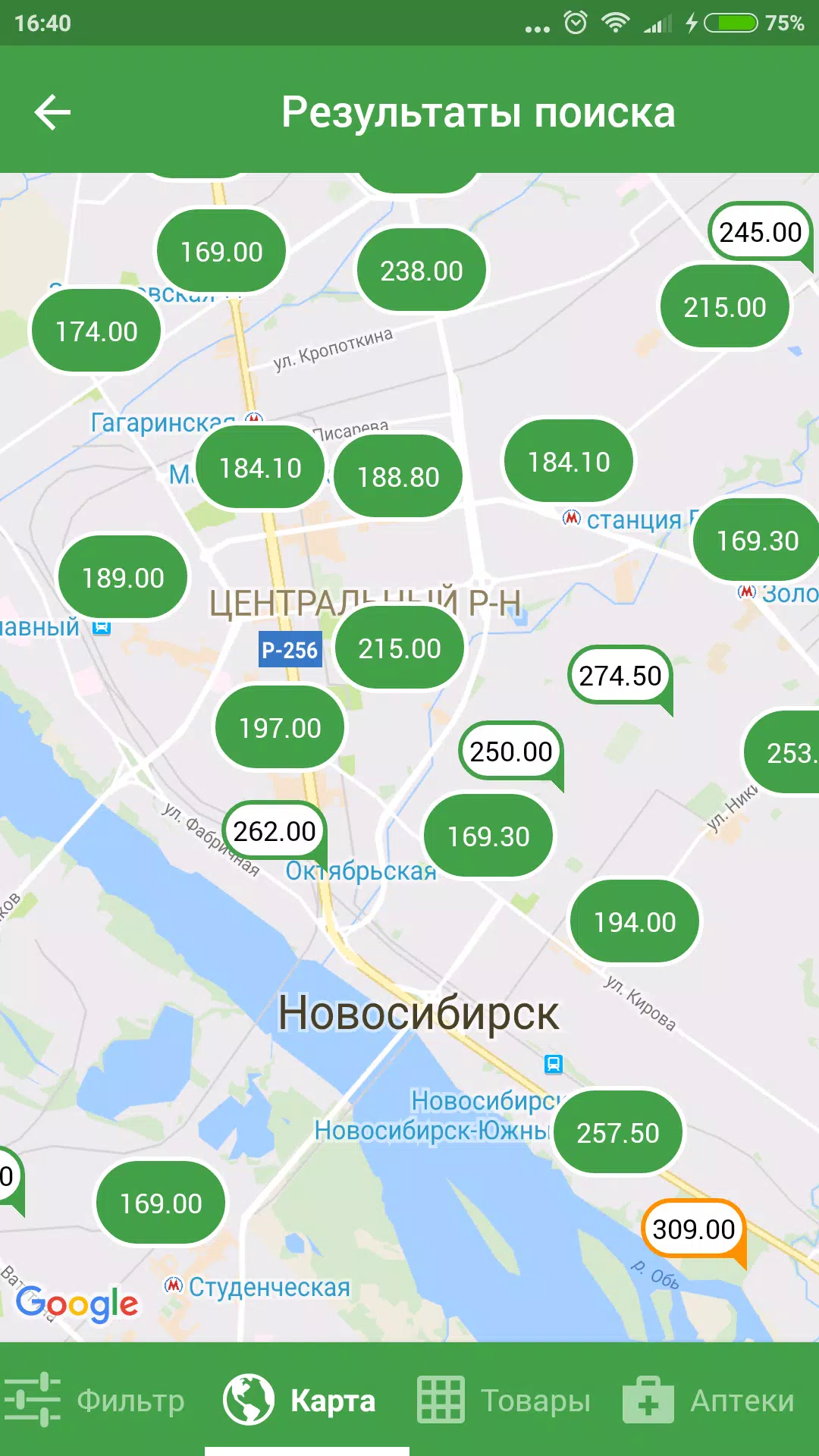
Task: Switch to the Аптеки tab
Action: [709, 1401]
